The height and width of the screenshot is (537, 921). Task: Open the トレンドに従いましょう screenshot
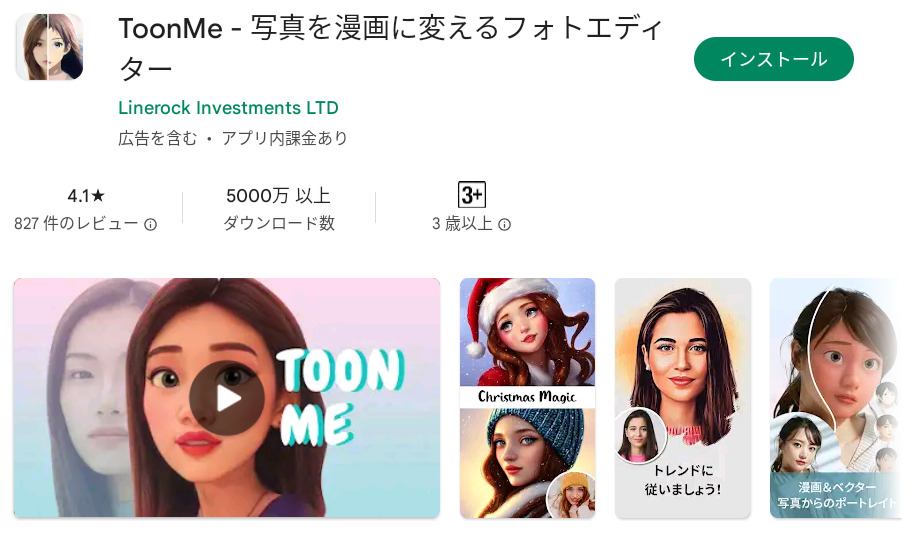tap(682, 398)
